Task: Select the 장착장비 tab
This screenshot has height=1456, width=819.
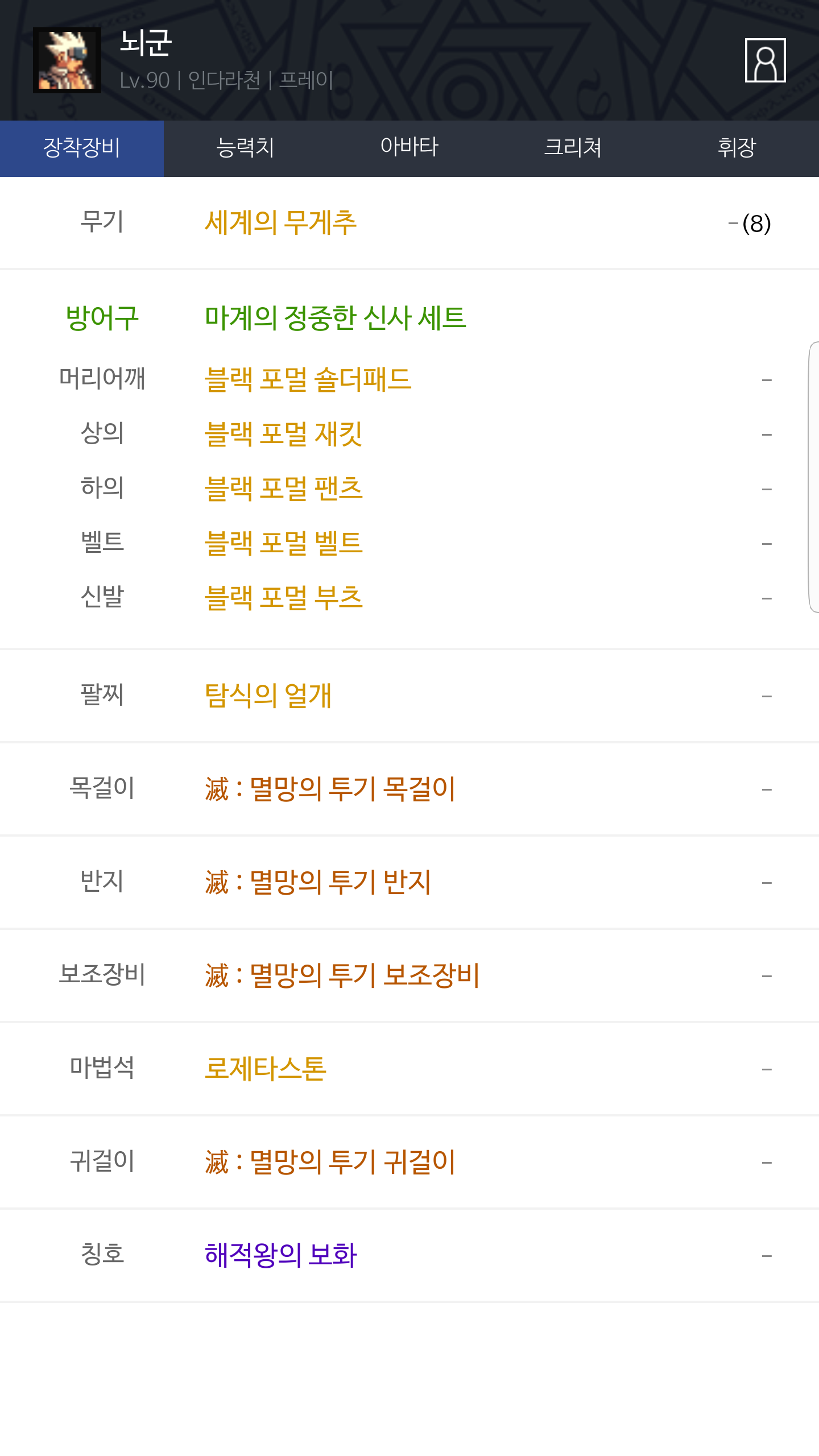Action: (82, 148)
